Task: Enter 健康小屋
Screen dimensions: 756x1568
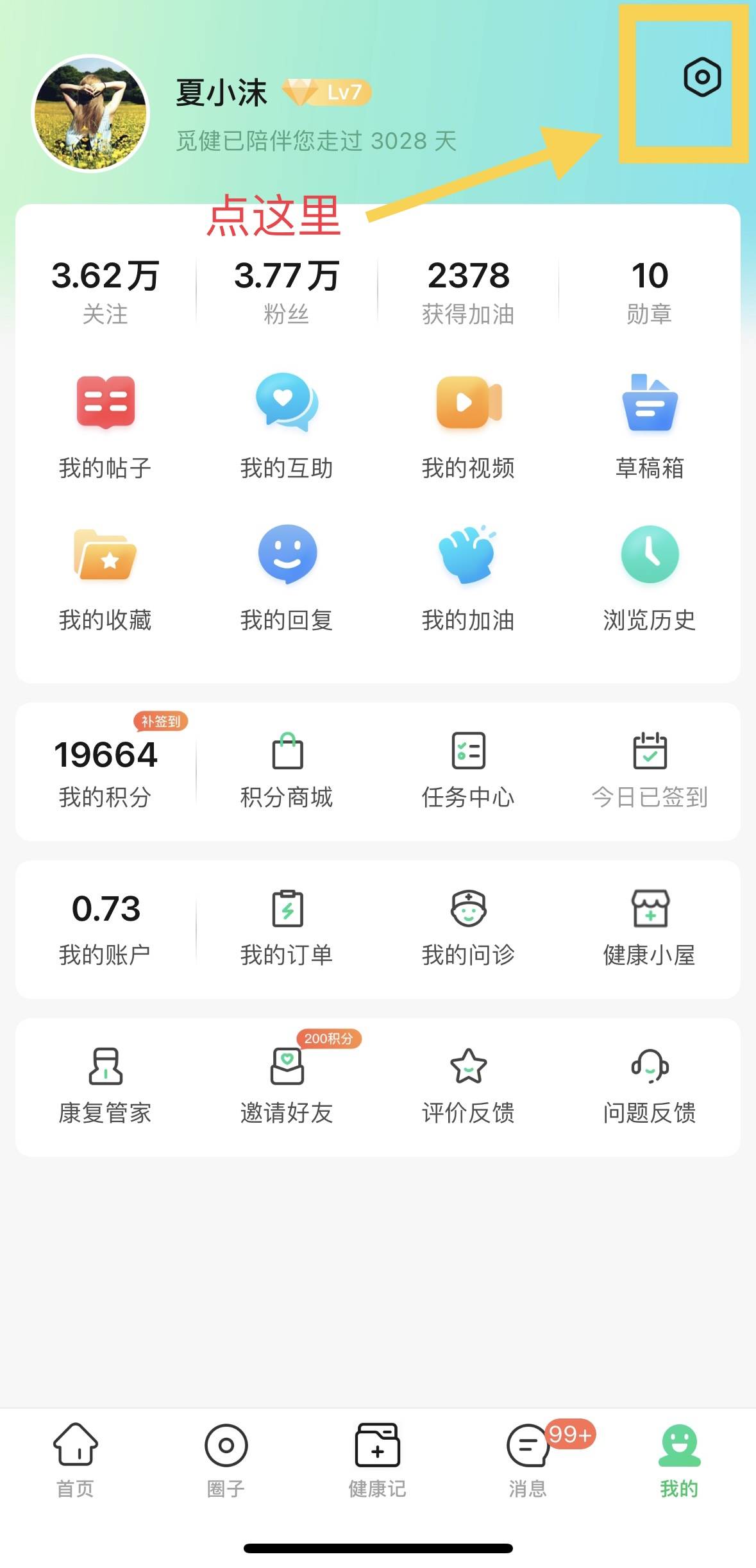Action: pyautogui.click(x=650, y=927)
